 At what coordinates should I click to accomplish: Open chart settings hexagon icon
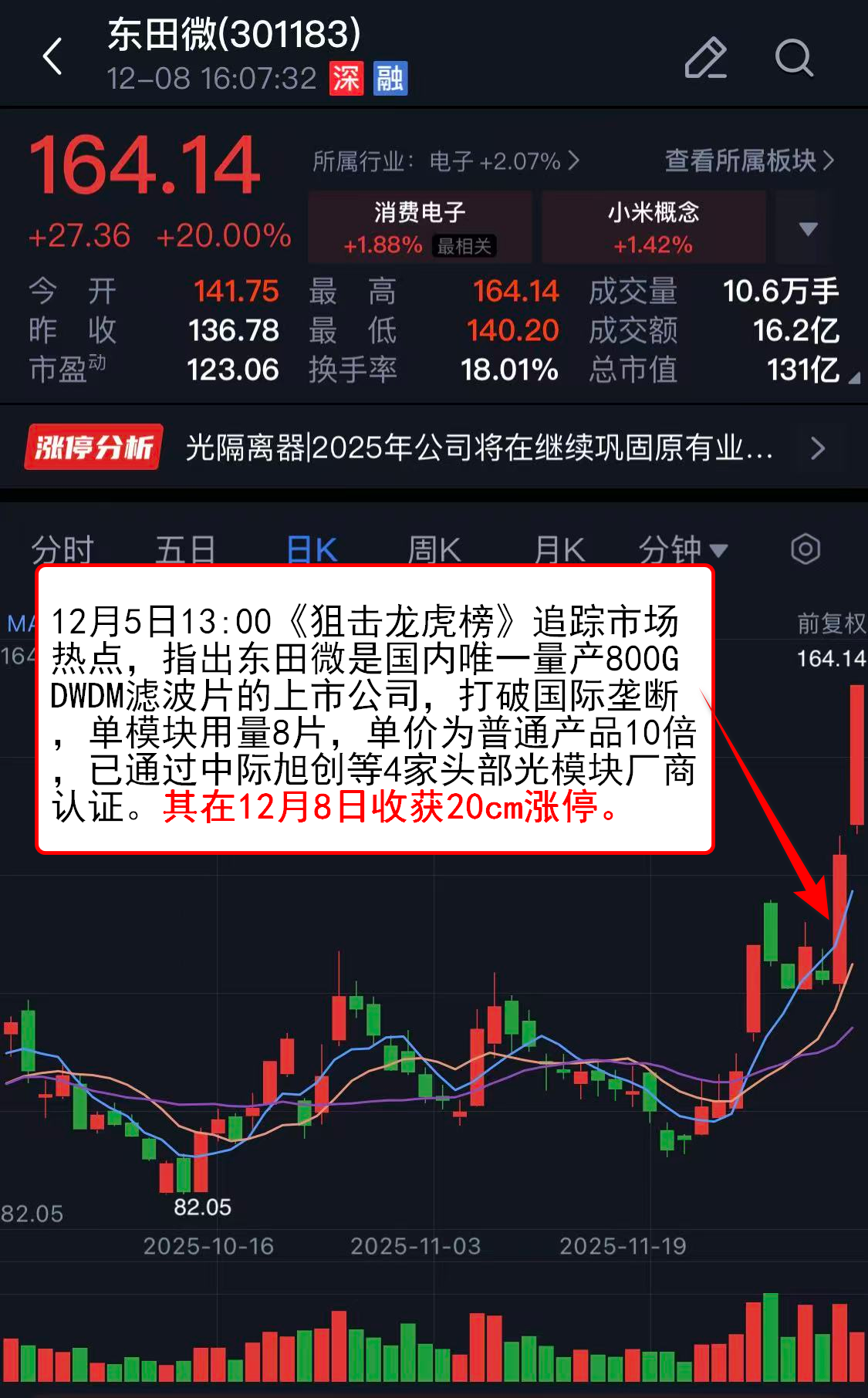(x=805, y=549)
